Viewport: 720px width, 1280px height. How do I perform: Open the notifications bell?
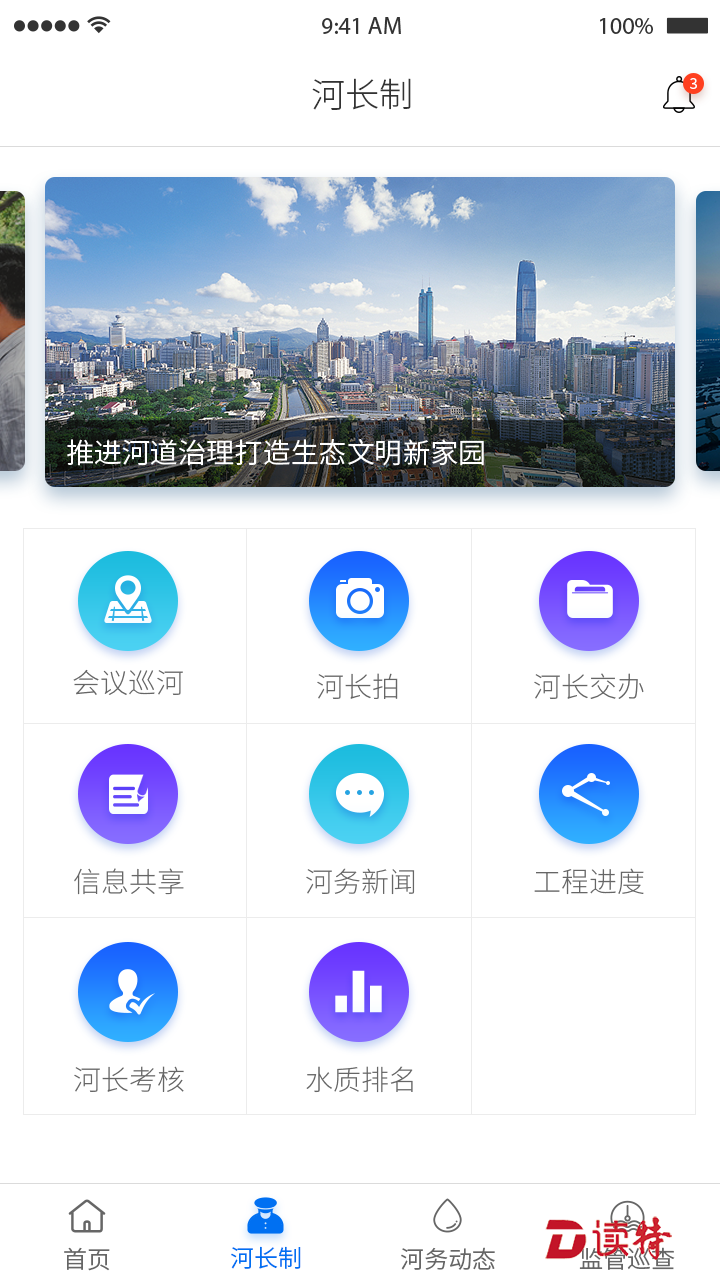pos(679,95)
